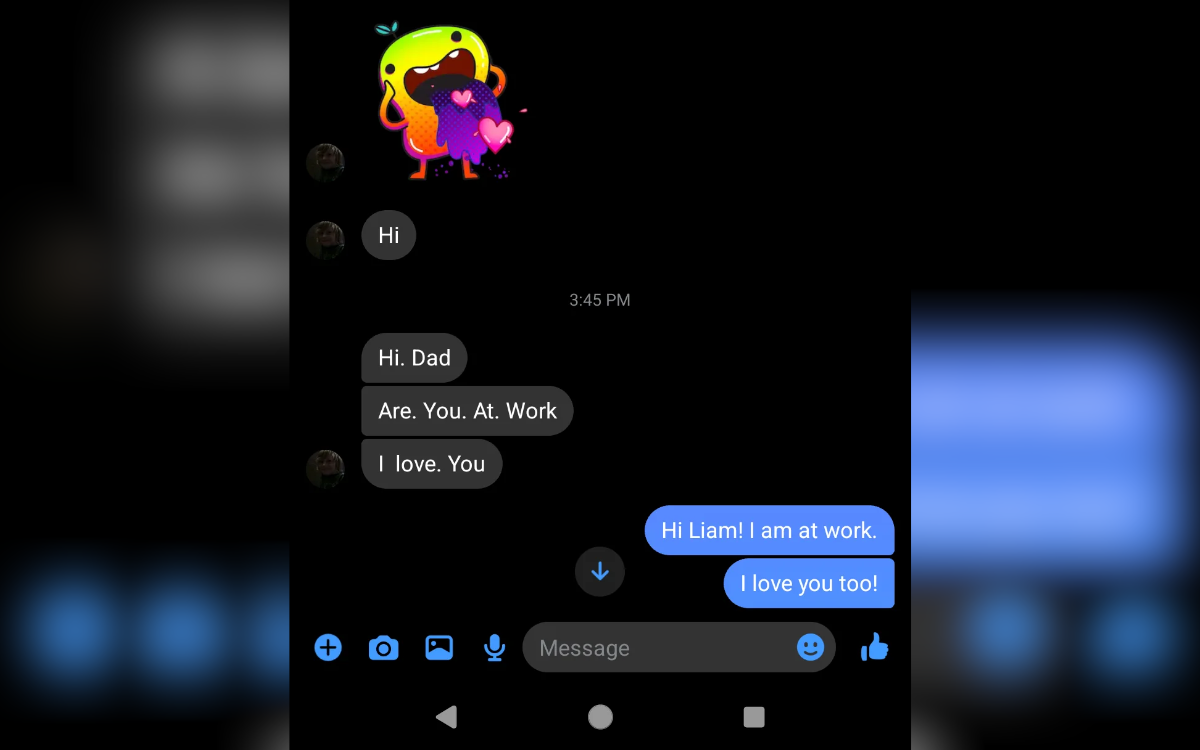The height and width of the screenshot is (750, 1200).
Task: Open the photo gallery picker
Action: coord(439,648)
